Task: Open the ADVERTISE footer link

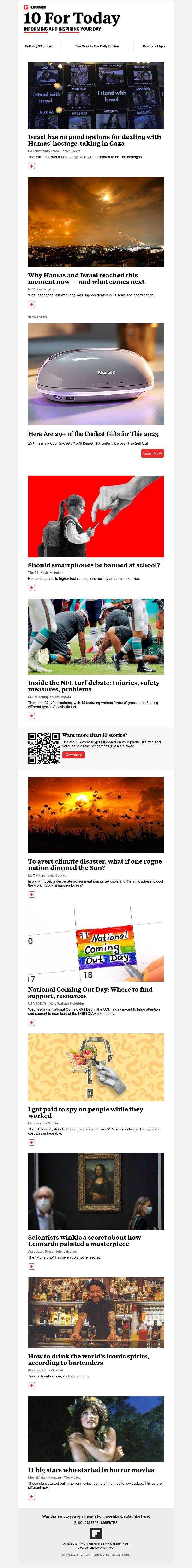Action: (109, 1522)
